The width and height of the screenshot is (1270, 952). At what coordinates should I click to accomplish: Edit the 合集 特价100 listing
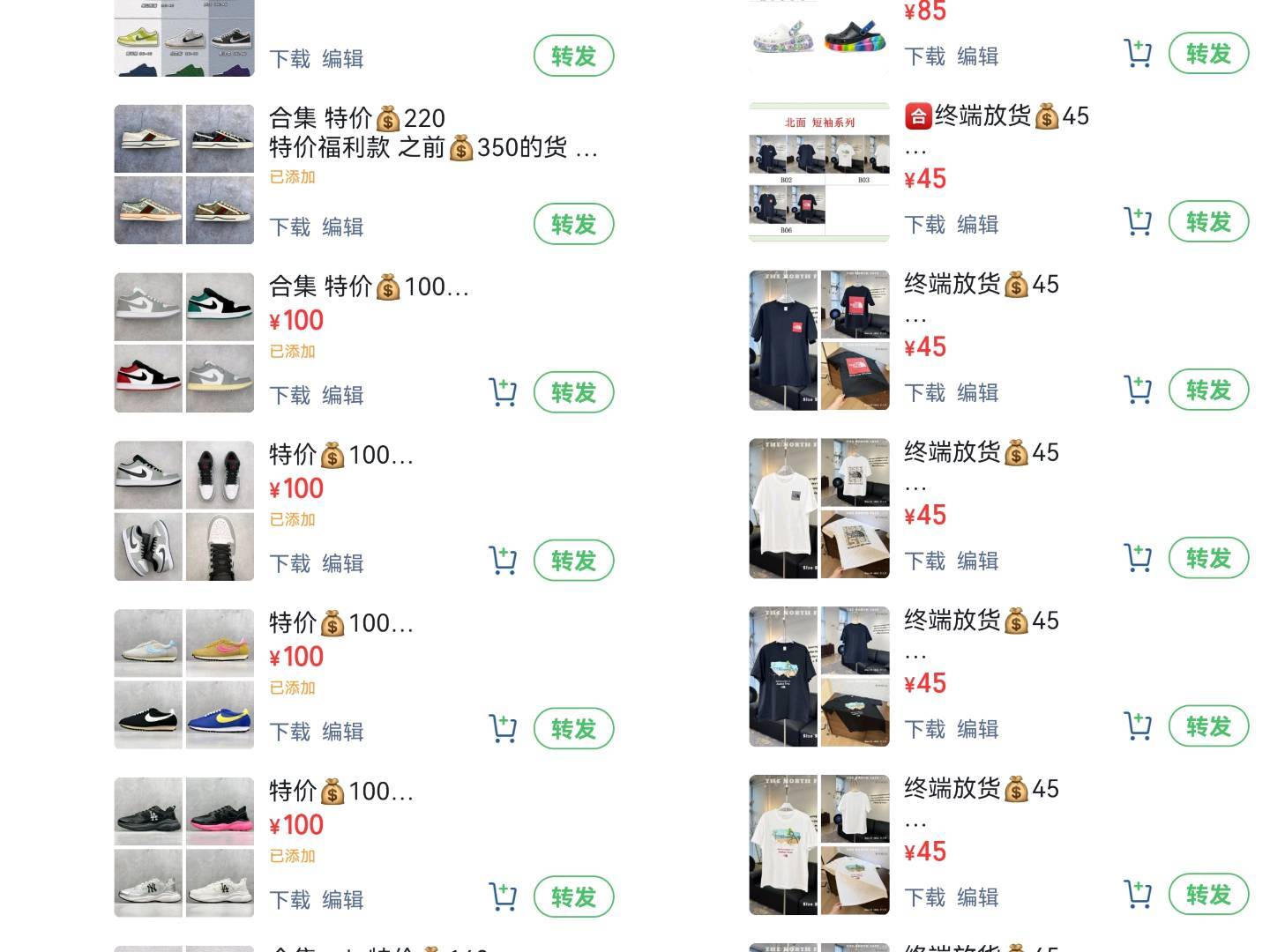[342, 395]
